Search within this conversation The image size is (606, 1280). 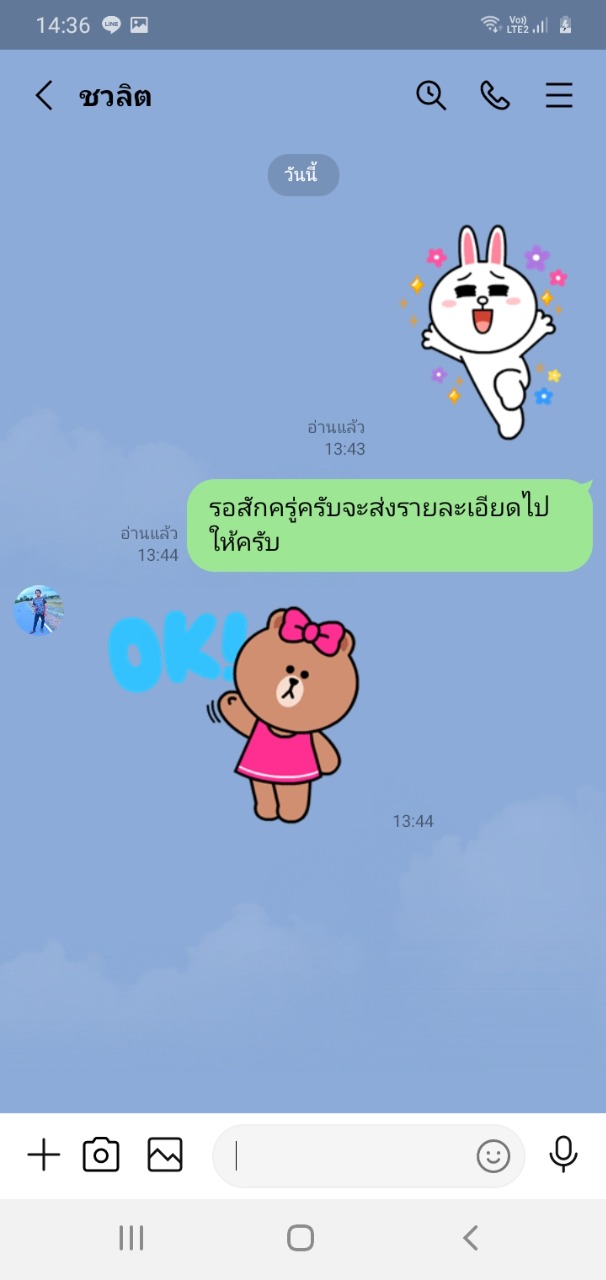(431, 96)
